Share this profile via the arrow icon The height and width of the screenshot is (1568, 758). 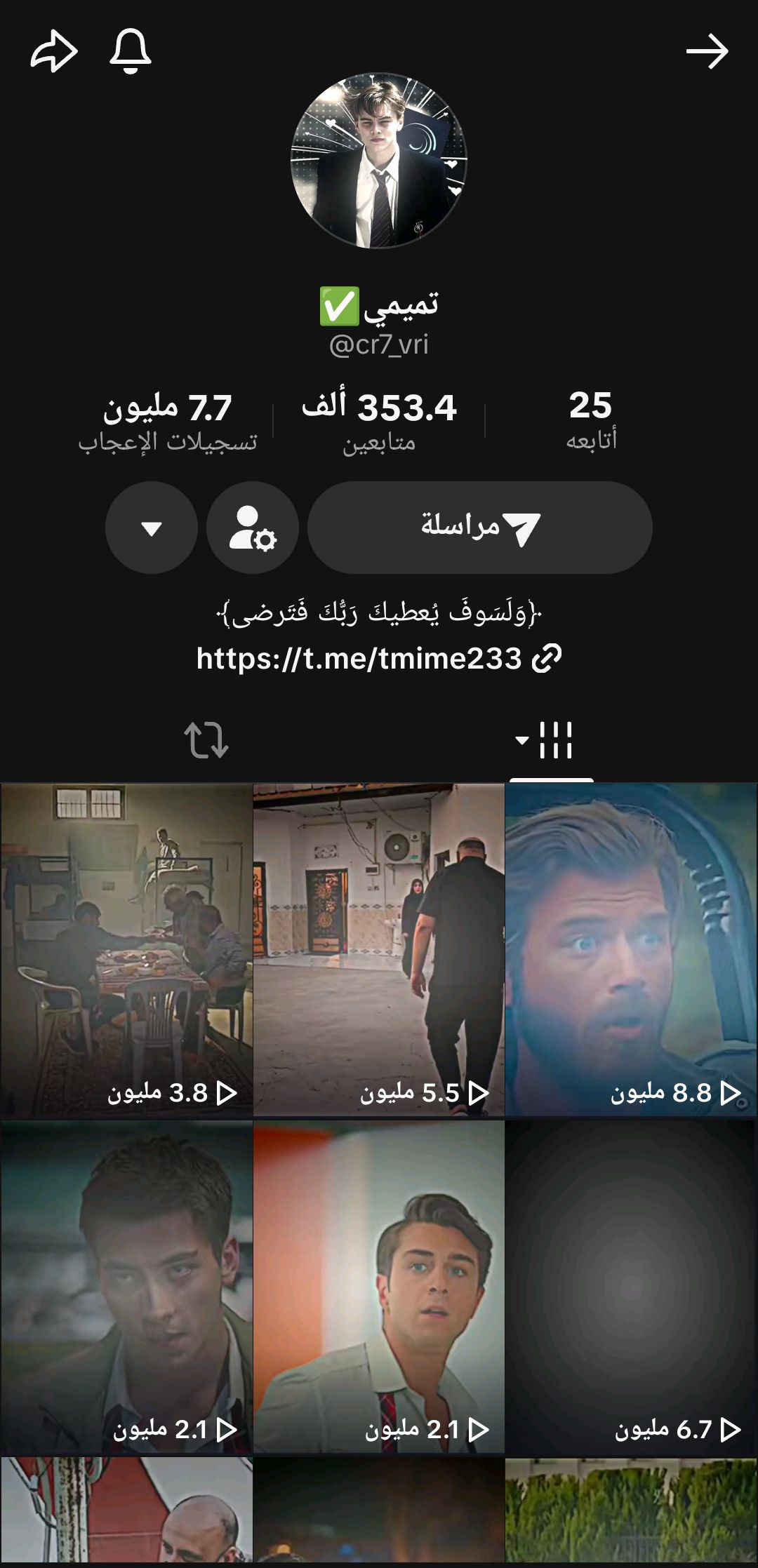(x=53, y=52)
